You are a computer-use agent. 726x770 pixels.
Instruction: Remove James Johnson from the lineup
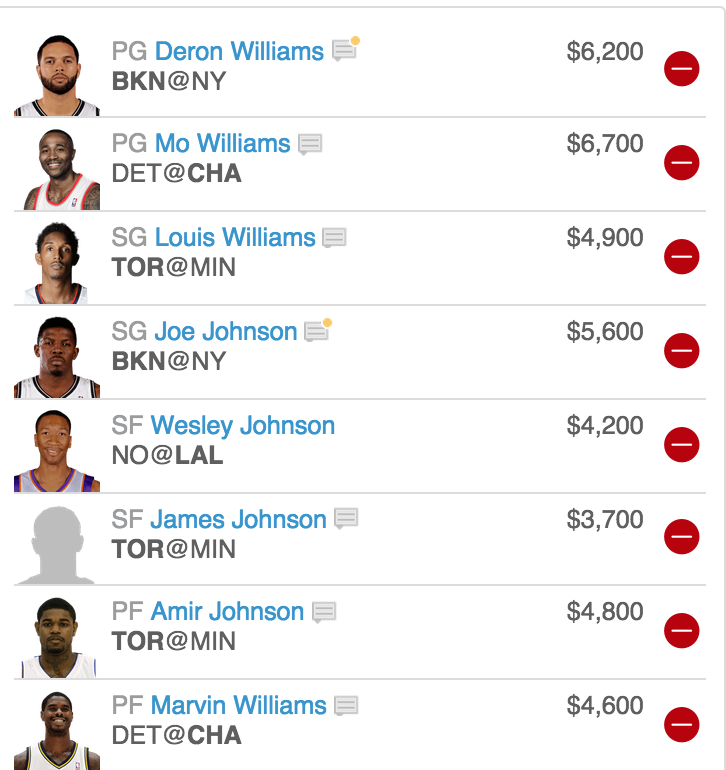[681, 537]
